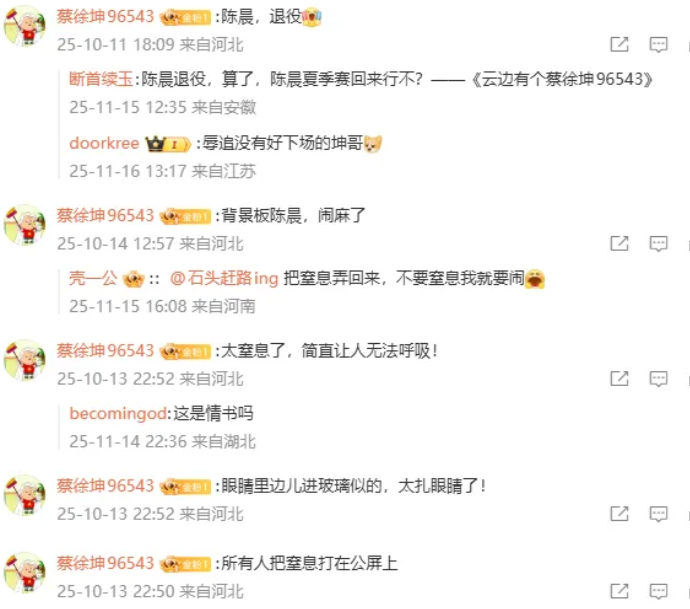This screenshot has width=690, height=609.
Task: Reply to the comment about 玻璃 in the eyes
Action: tap(658, 513)
